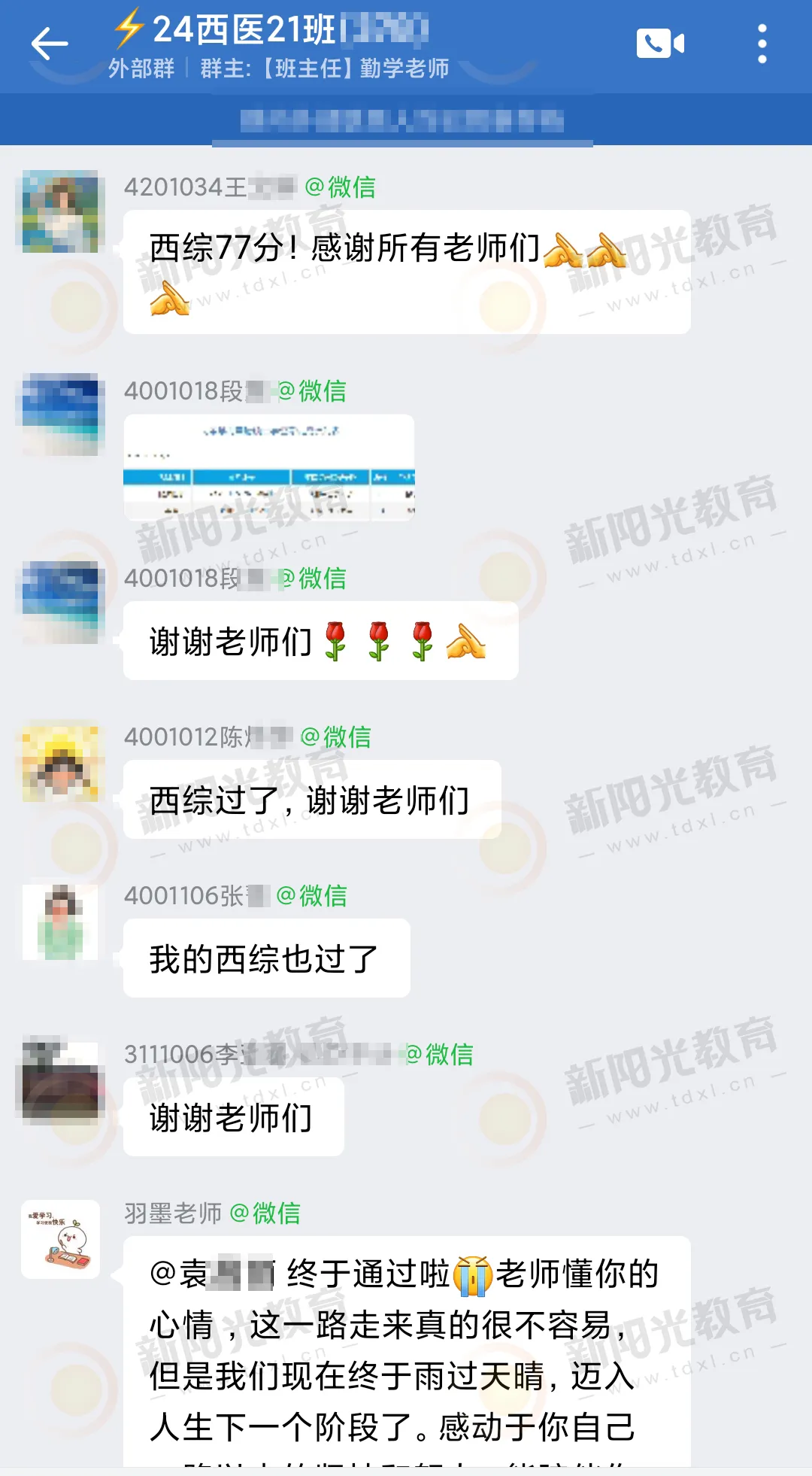
Task: Open 4001012陈's avatar profile
Action: (x=60, y=761)
